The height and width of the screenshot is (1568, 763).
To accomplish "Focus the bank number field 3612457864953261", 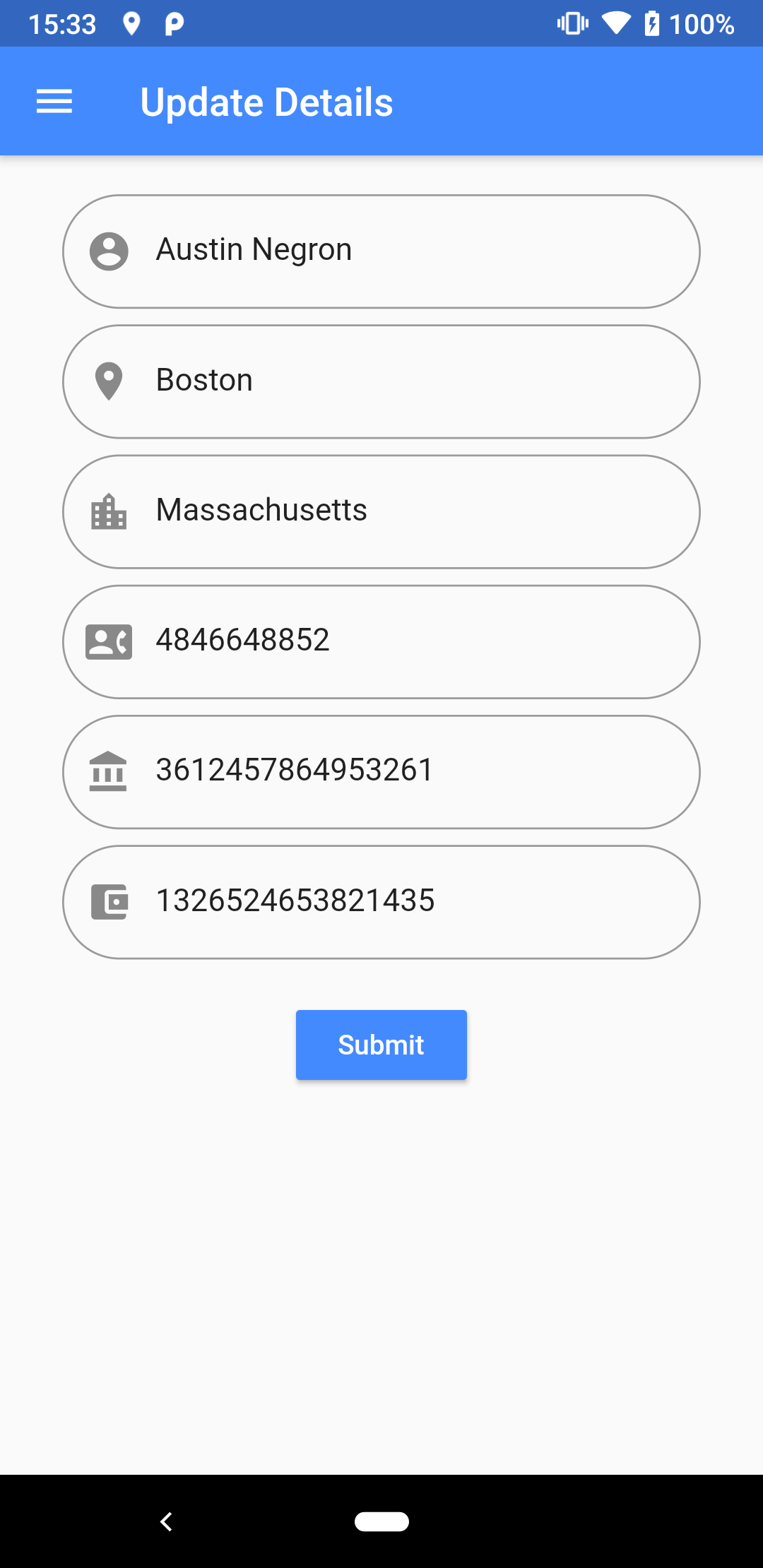I will (x=381, y=771).
